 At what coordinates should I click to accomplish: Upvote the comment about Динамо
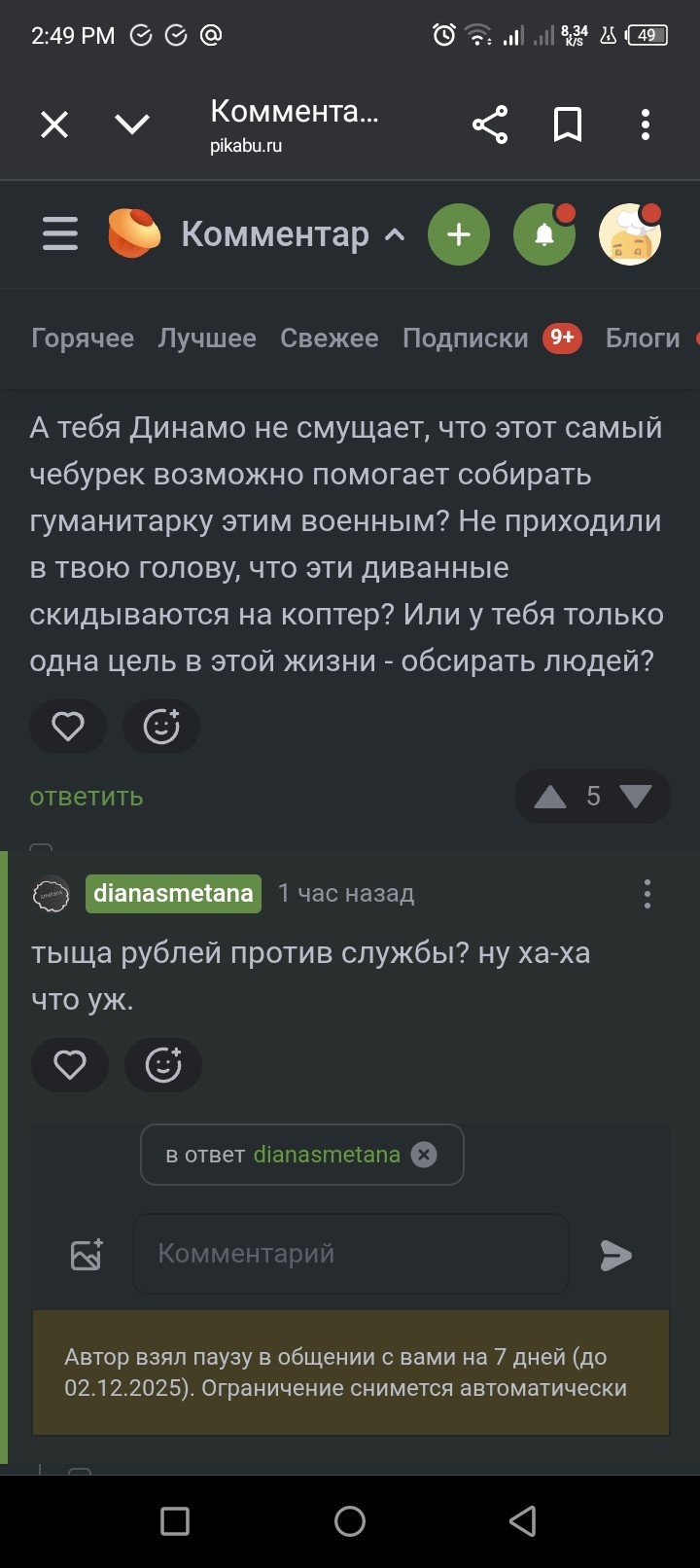(x=550, y=798)
